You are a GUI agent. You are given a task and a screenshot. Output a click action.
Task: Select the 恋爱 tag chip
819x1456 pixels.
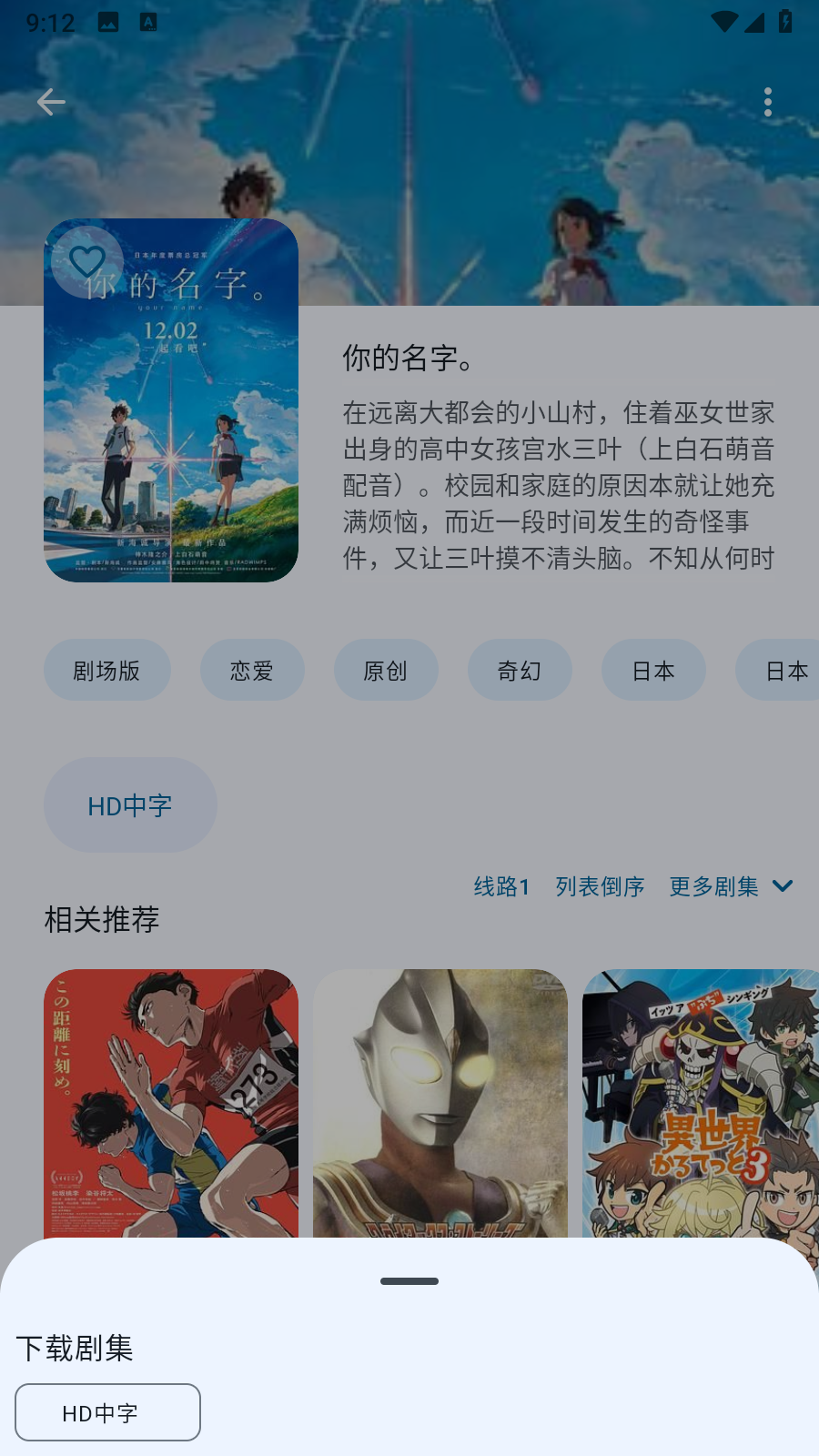pos(252,671)
